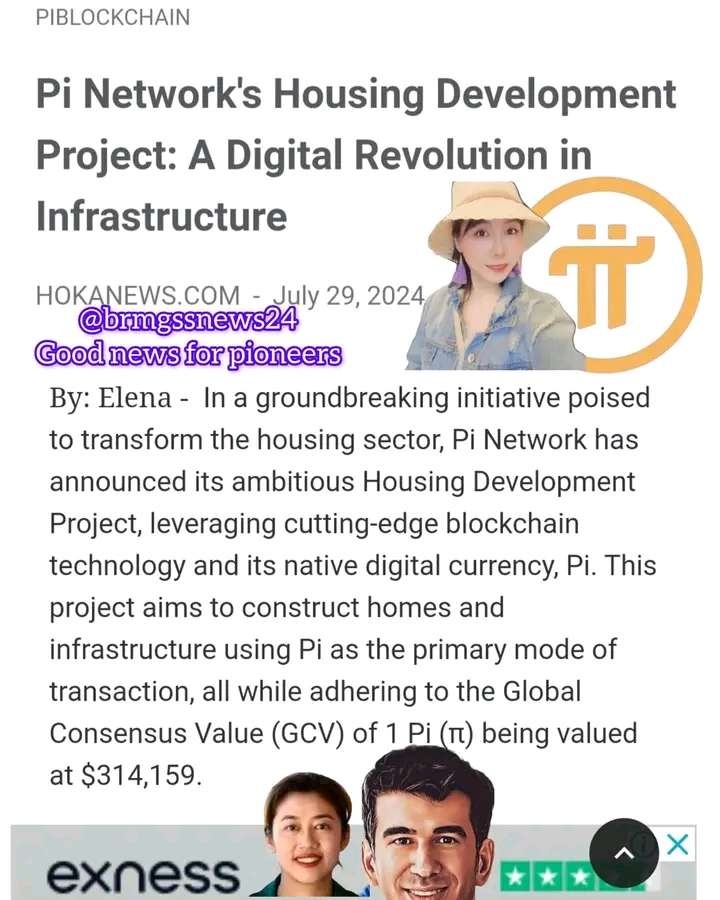Open the Exness advertisement
This screenshot has height=900, width=720.
tap(145, 875)
